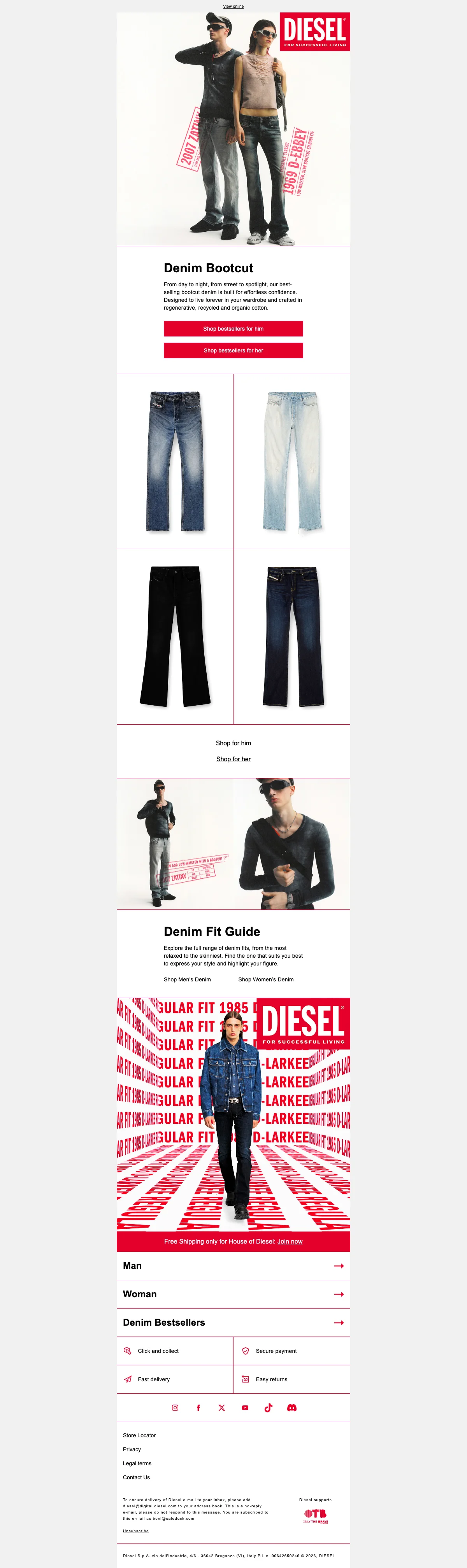Image resolution: width=467 pixels, height=1568 pixels.
Task: Unsubscribe from Diesel emails
Action: [136, 1531]
